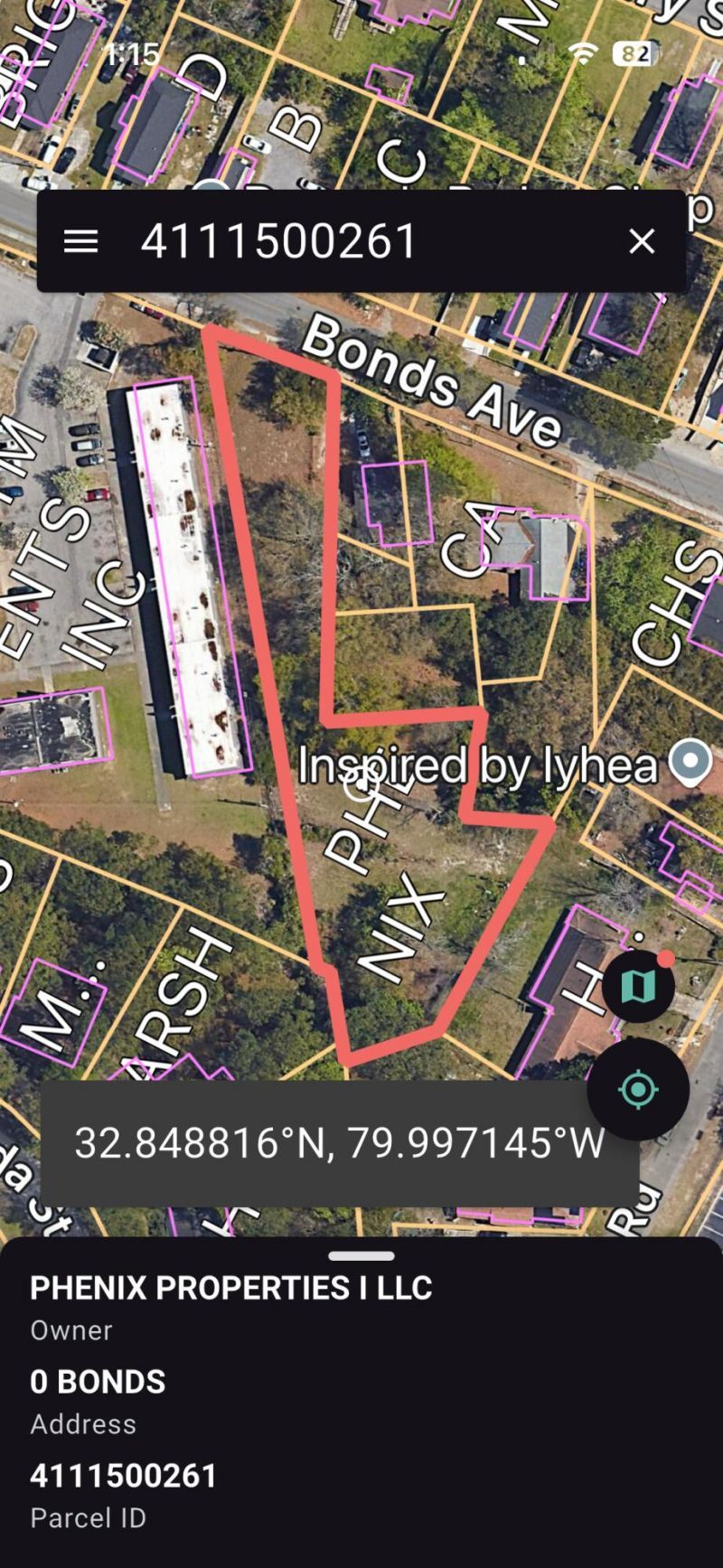
Task: Clear the parcel search text
Action: [642, 241]
